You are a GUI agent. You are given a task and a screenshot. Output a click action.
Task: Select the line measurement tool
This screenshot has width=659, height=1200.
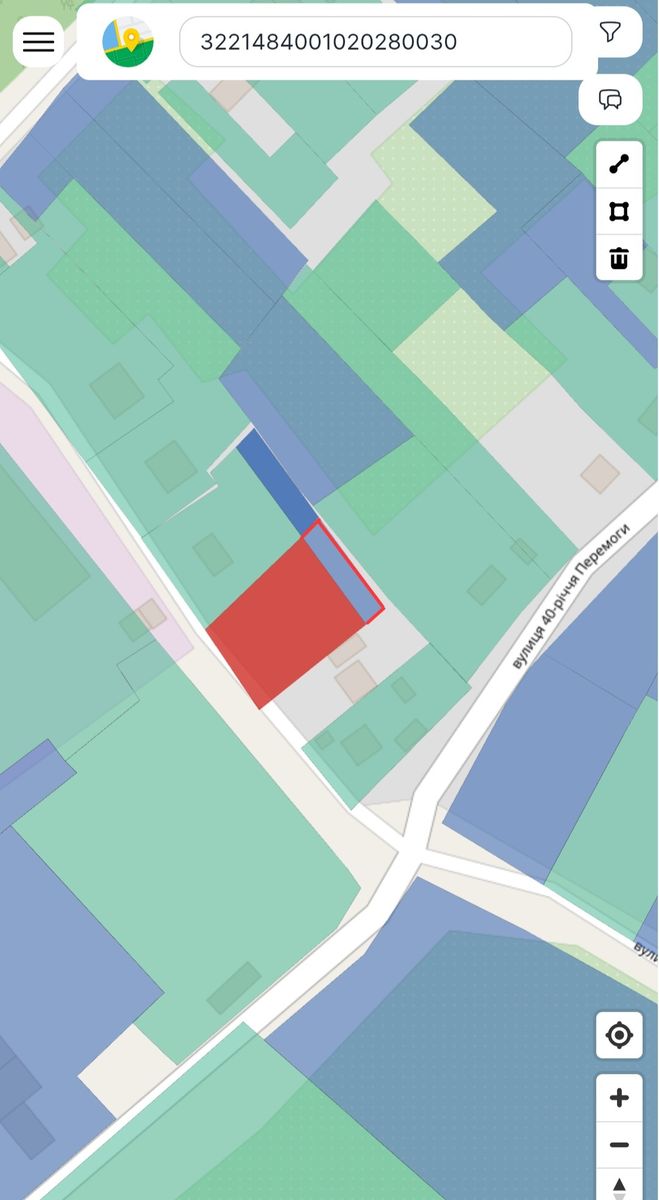pyautogui.click(x=619, y=165)
